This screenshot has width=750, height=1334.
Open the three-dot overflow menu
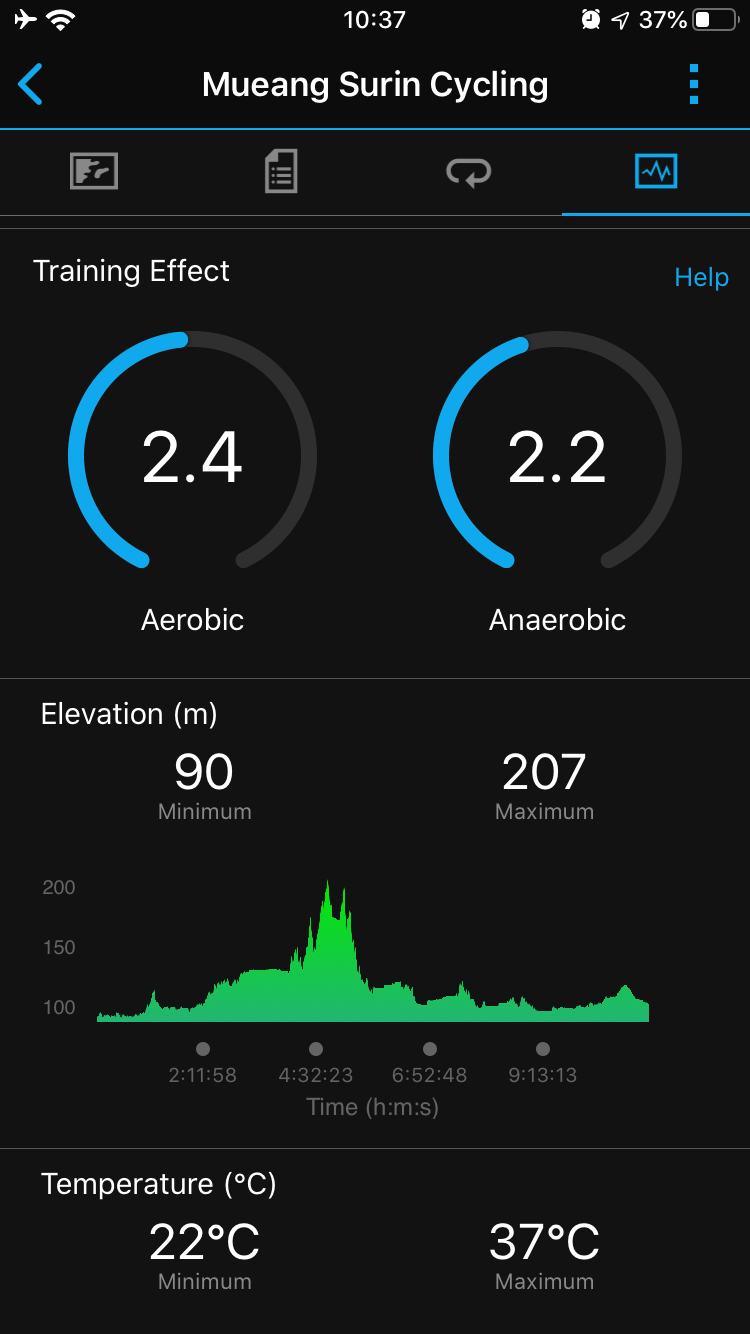point(694,85)
